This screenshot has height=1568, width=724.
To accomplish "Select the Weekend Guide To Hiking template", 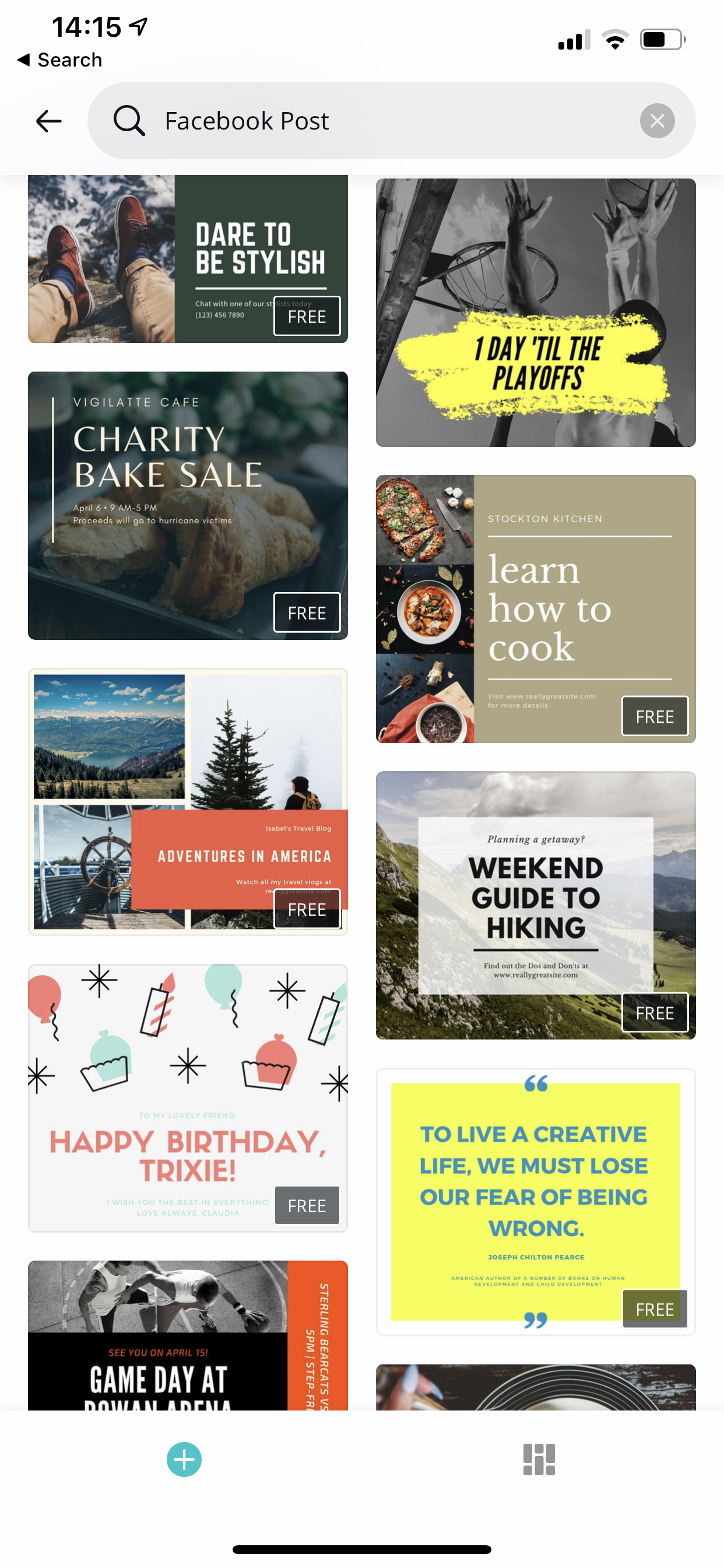I will pos(535,906).
